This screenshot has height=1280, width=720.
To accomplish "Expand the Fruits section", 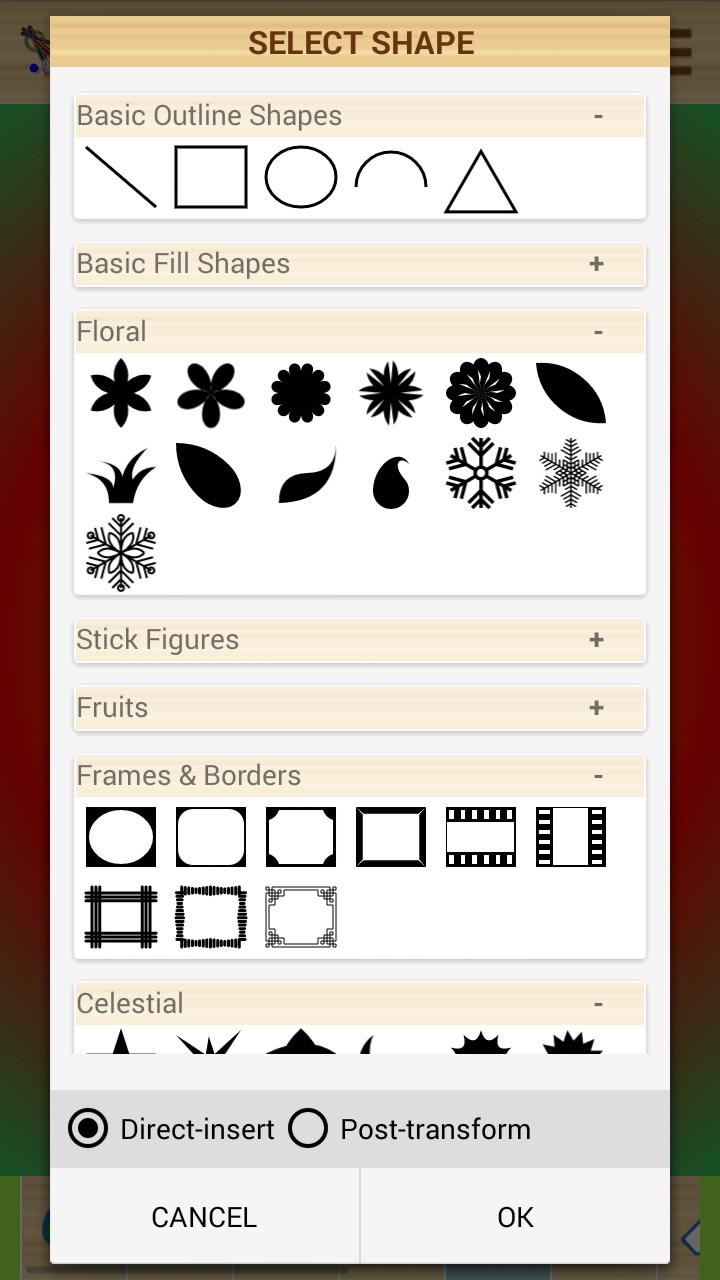I will [x=596, y=708].
